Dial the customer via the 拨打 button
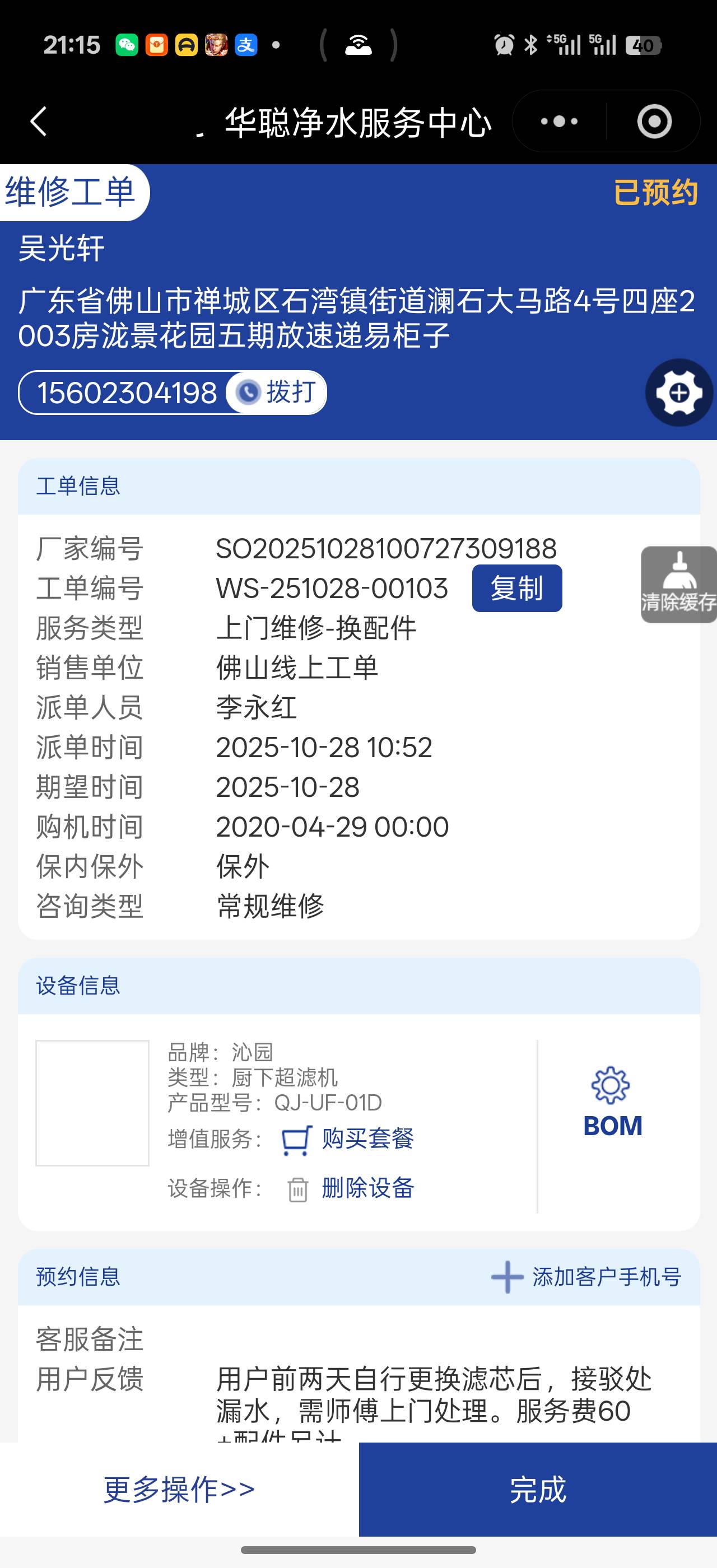This screenshot has width=717, height=1568. point(277,393)
